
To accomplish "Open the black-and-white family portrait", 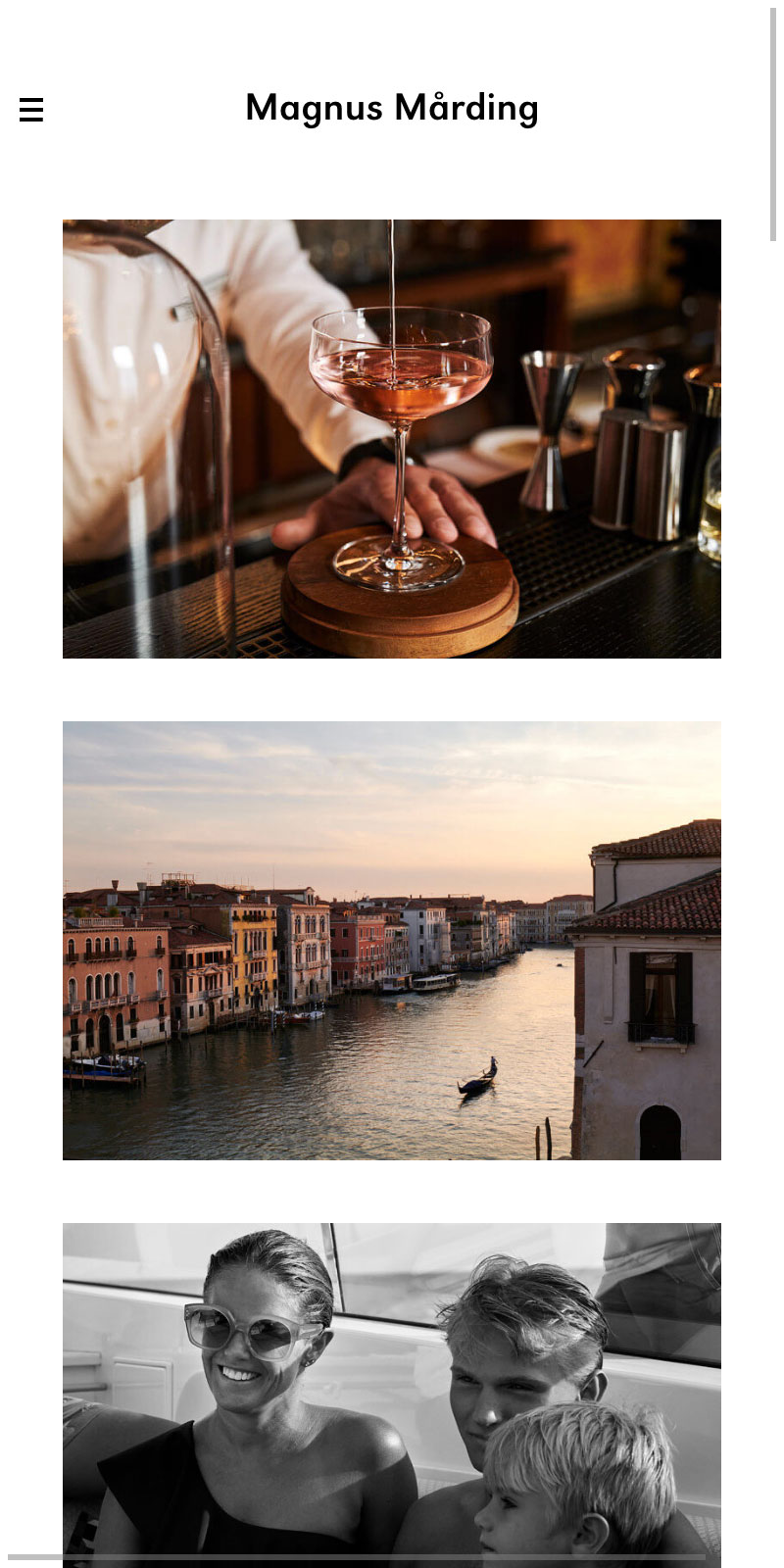I will pyautogui.click(x=392, y=1392).
